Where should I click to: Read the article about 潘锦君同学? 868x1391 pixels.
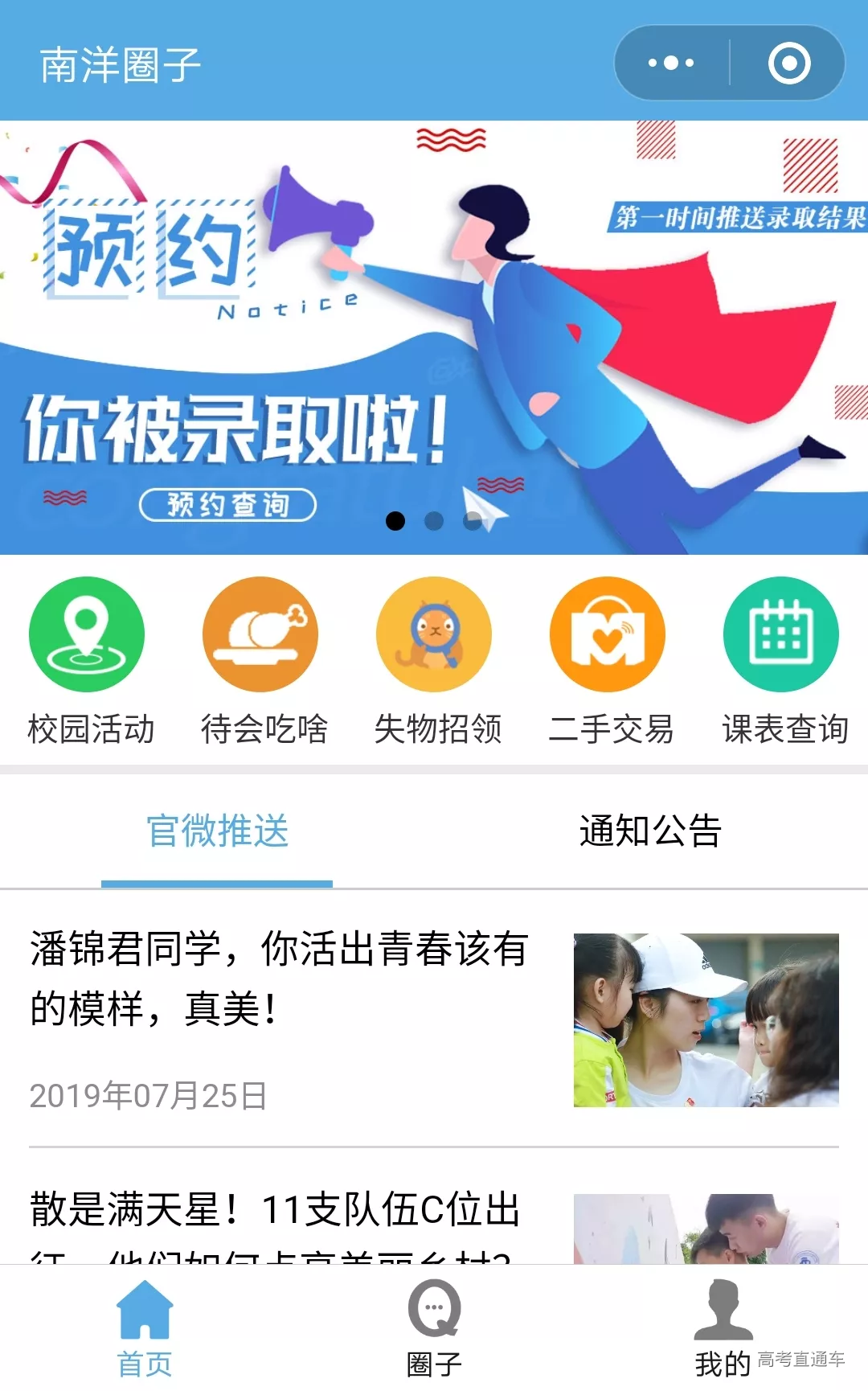pyautogui.click(x=279, y=978)
